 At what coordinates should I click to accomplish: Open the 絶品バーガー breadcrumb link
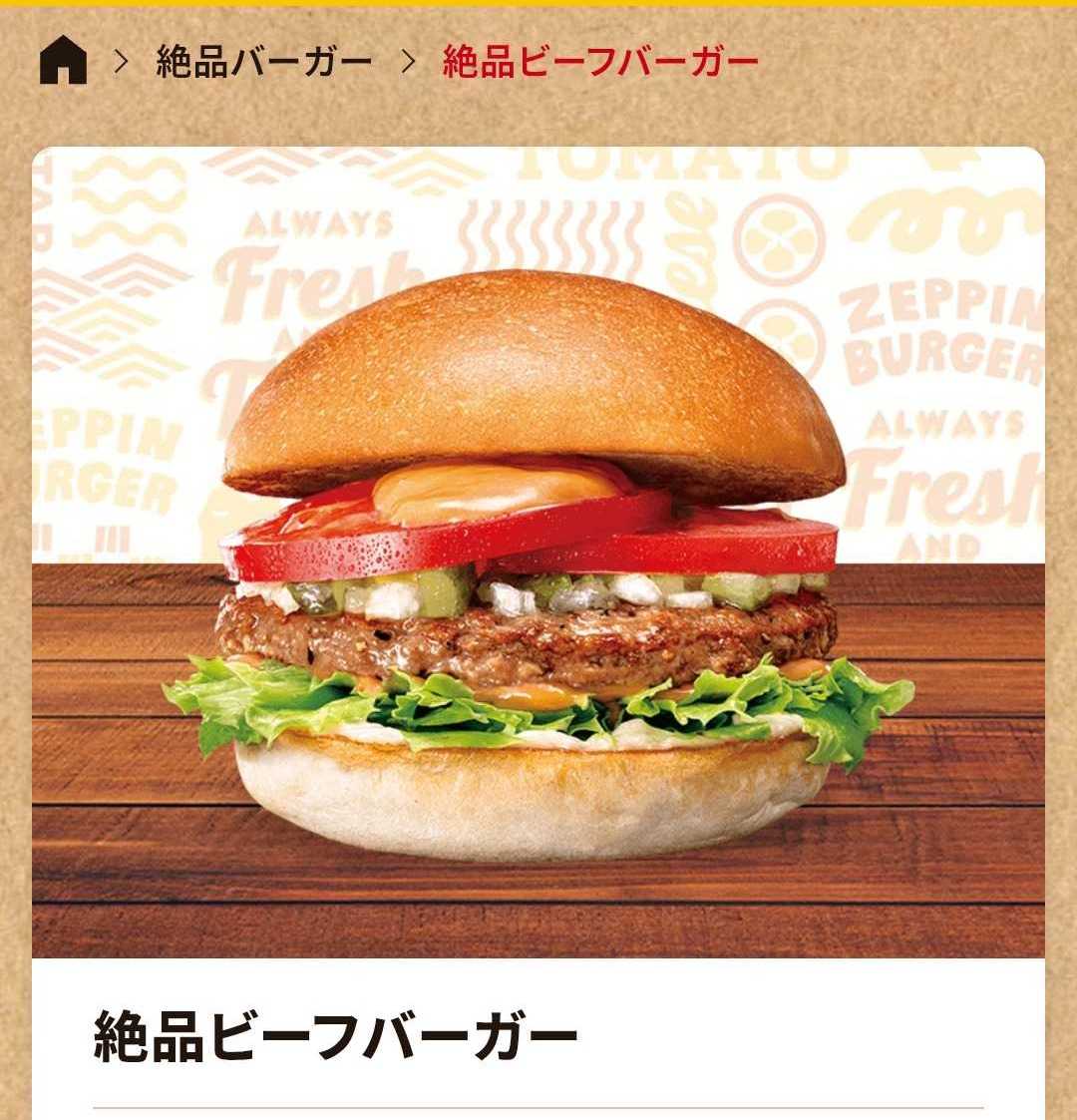[264, 63]
